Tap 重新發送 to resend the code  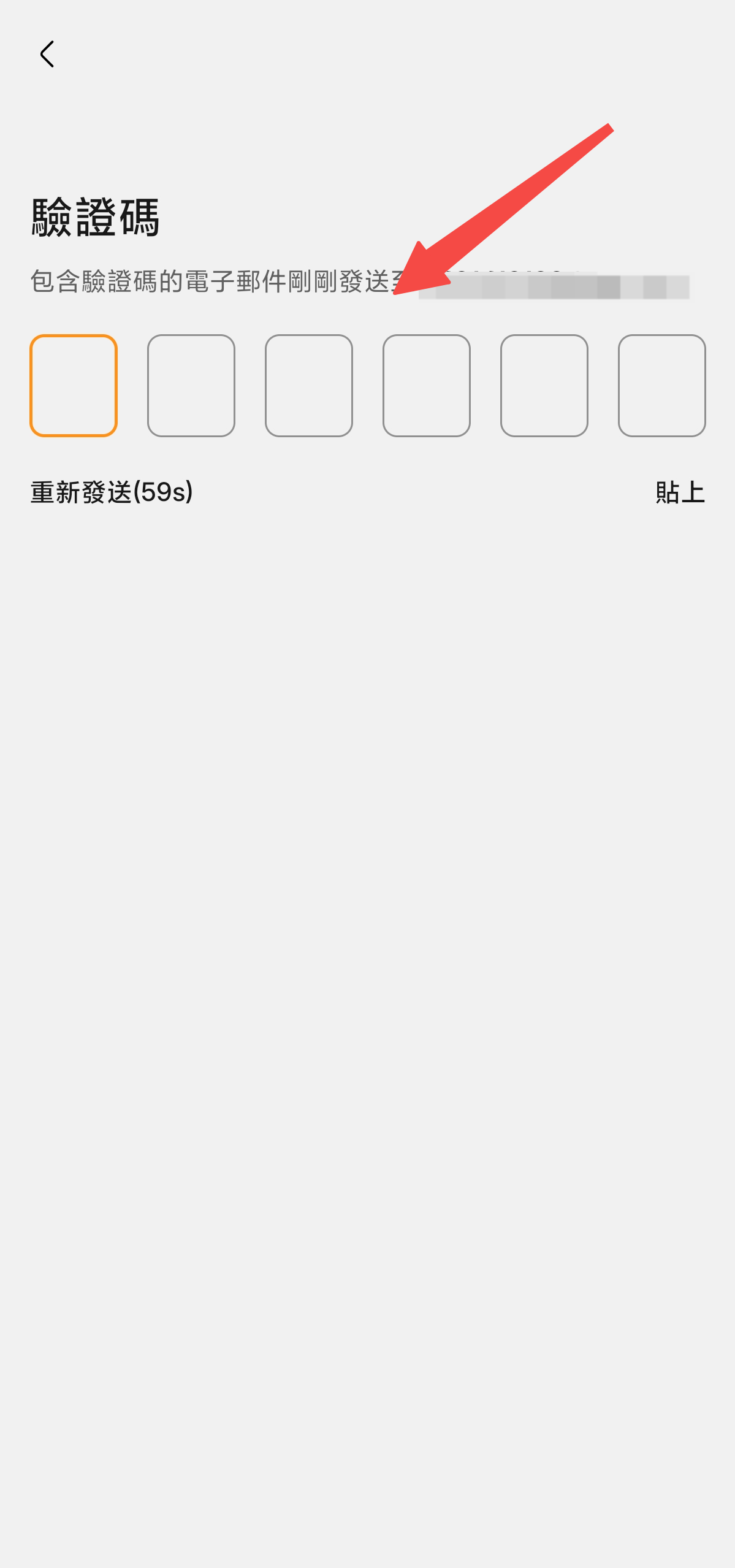(x=112, y=492)
